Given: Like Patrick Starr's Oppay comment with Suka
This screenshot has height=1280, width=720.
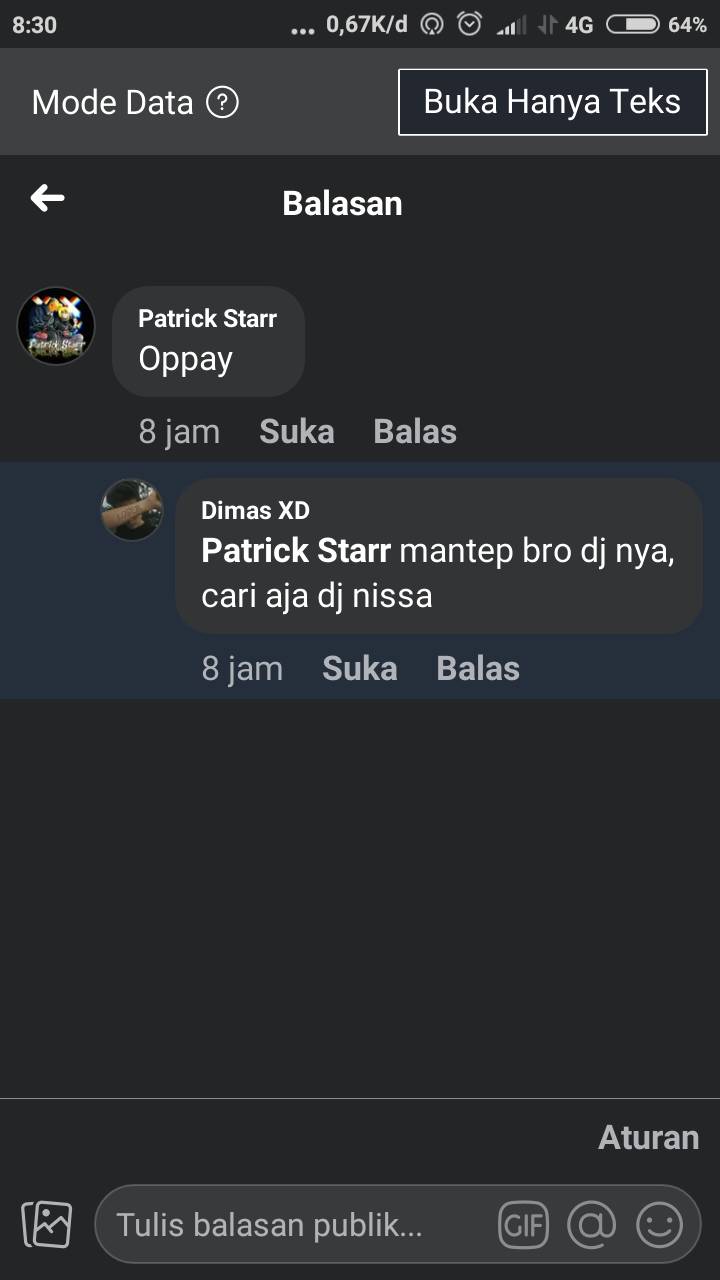Looking at the screenshot, I should coord(297,431).
